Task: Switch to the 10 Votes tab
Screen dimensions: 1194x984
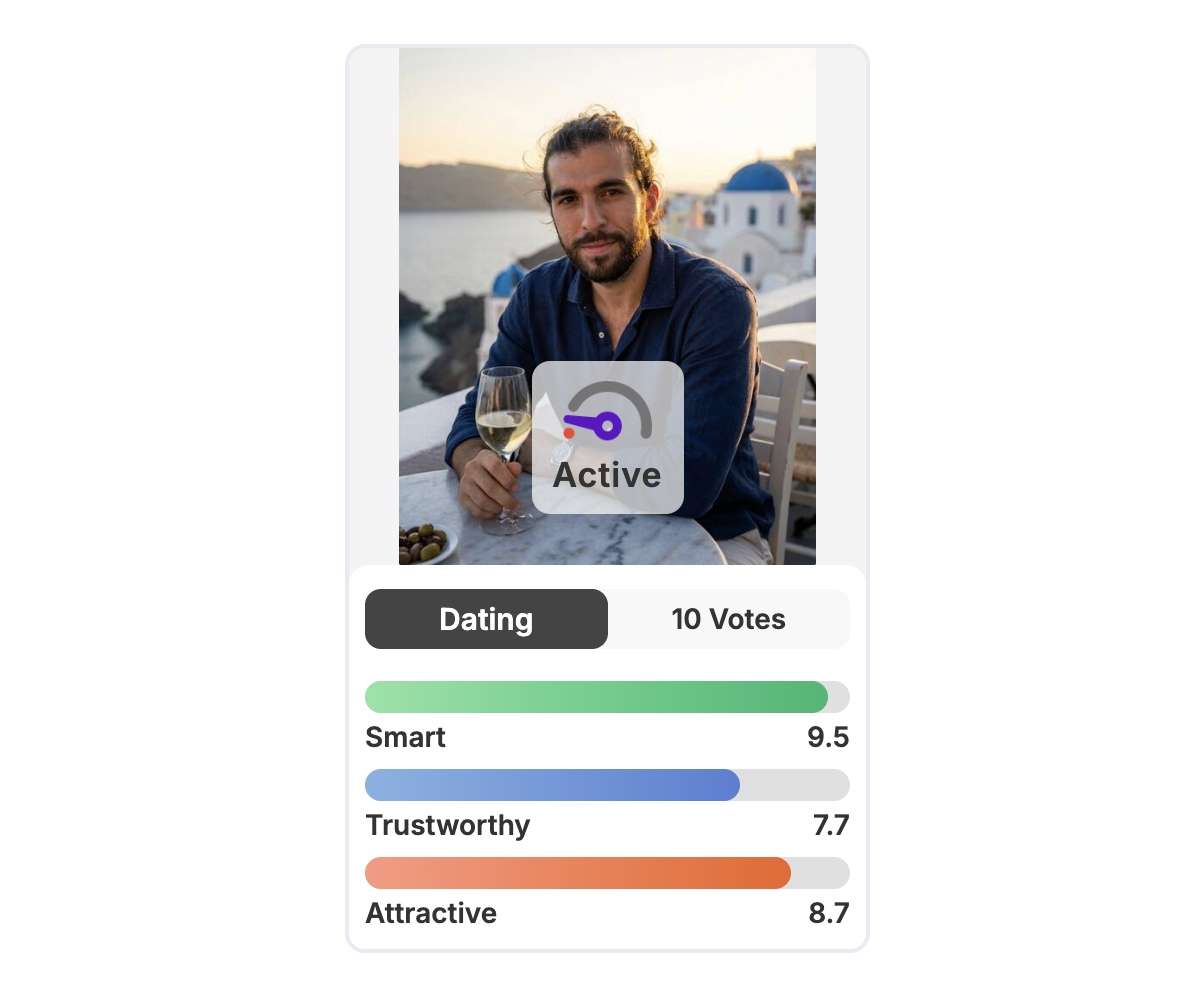Action: coord(728,619)
